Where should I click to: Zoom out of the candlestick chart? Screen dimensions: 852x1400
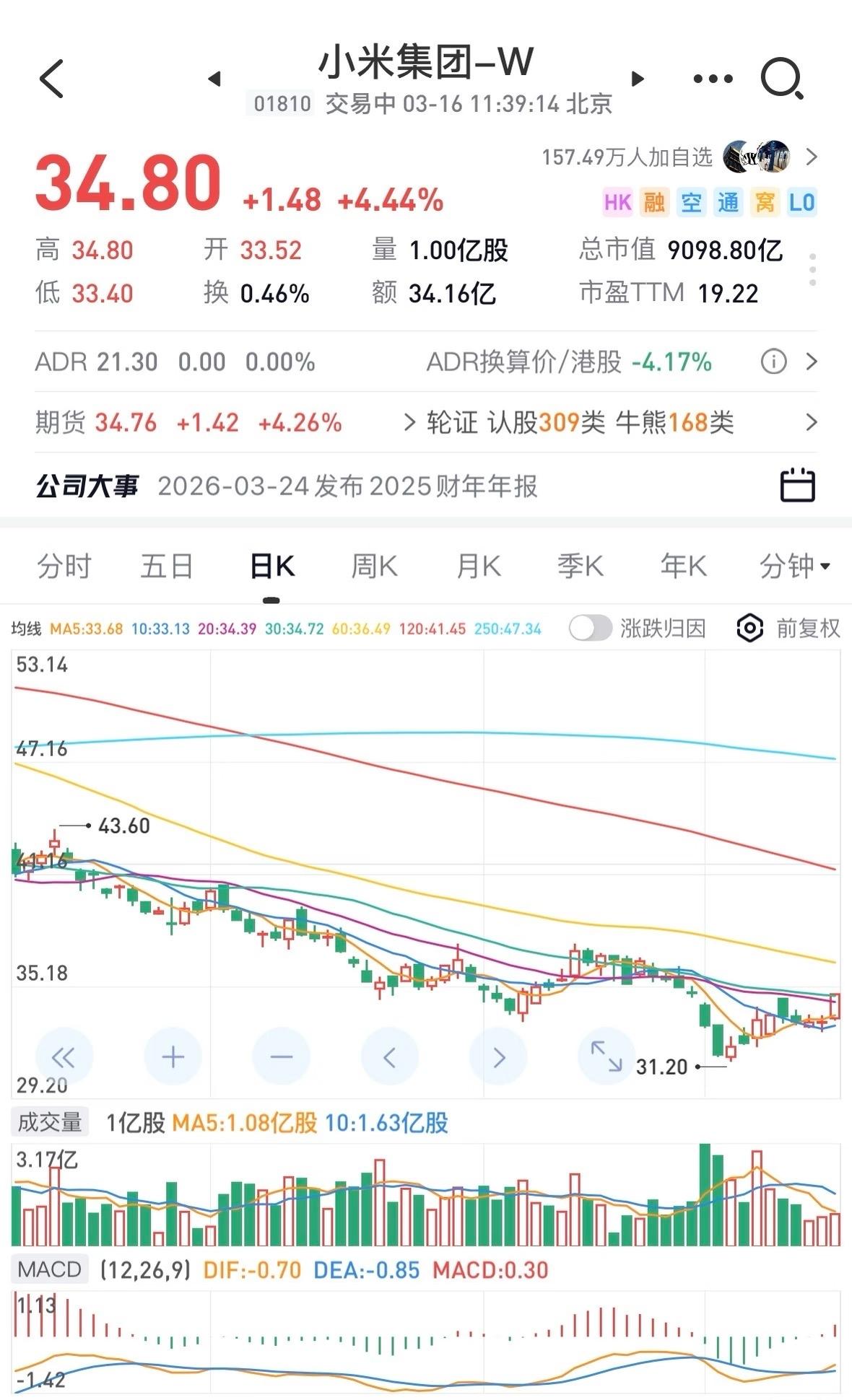[x=282, y=1056]
